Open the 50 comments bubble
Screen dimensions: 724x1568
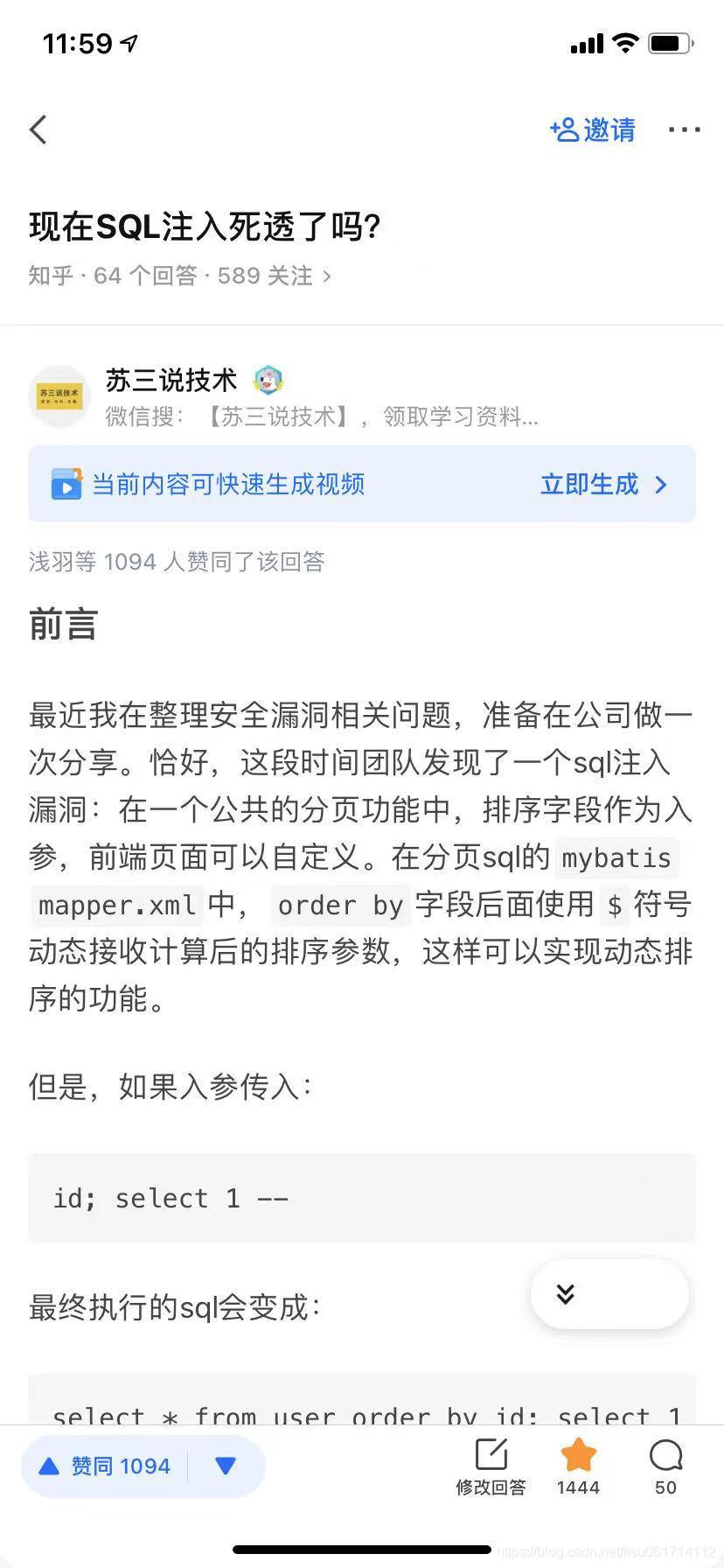click(665, 1467)
